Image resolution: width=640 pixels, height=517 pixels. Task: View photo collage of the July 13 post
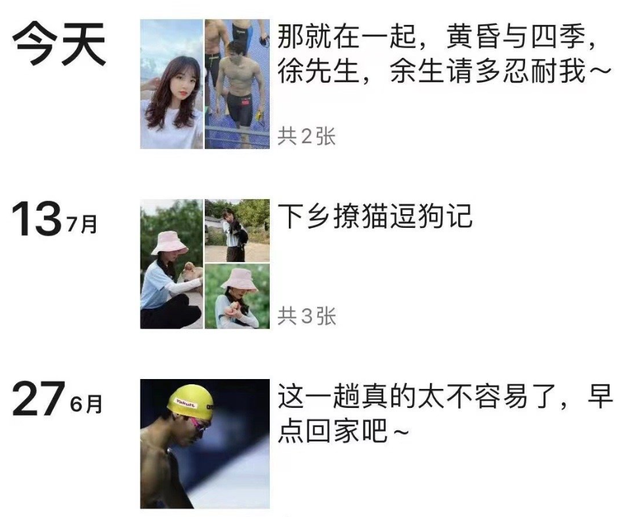click(x=205, y=264)
